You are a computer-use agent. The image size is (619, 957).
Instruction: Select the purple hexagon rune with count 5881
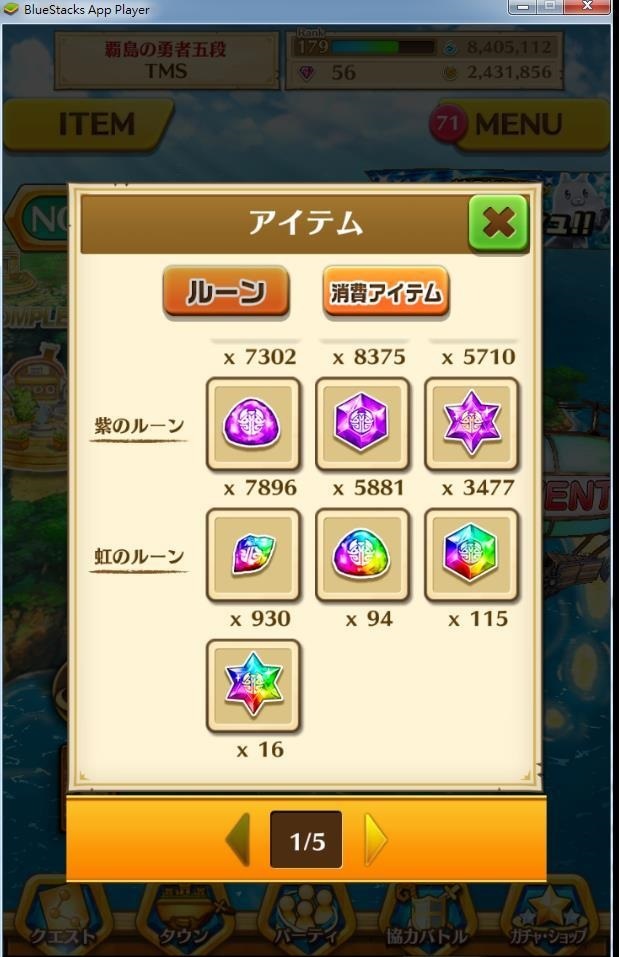[362, 424]
